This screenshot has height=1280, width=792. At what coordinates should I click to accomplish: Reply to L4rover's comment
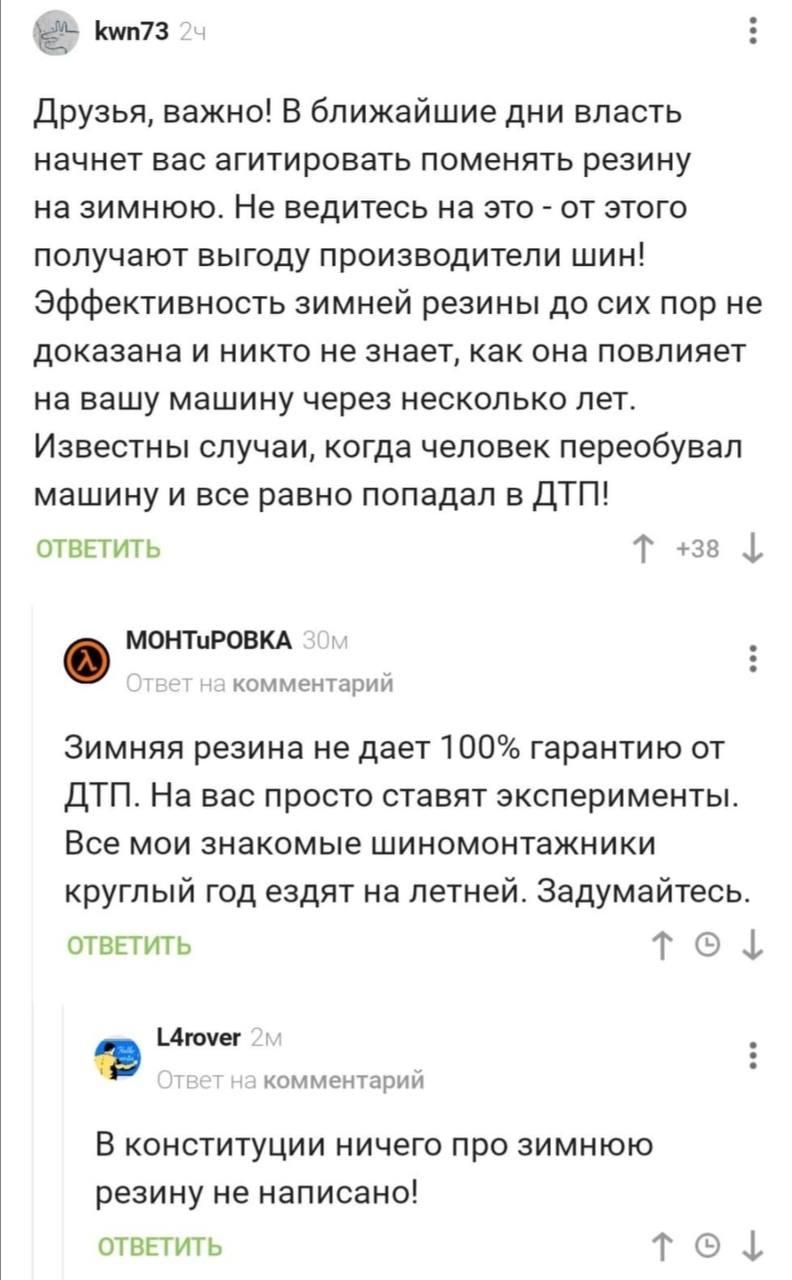click(x=160, y=1246)
